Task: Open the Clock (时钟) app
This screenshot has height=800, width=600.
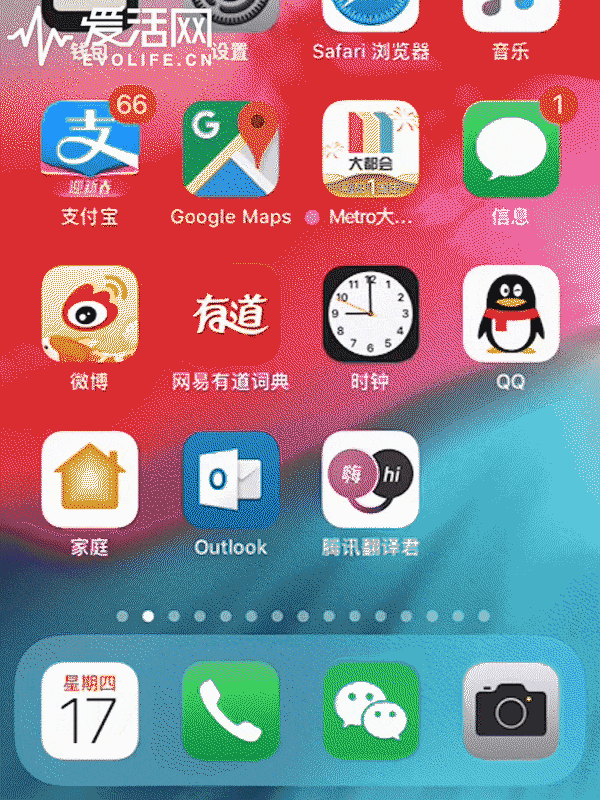Action: point(370,314)
